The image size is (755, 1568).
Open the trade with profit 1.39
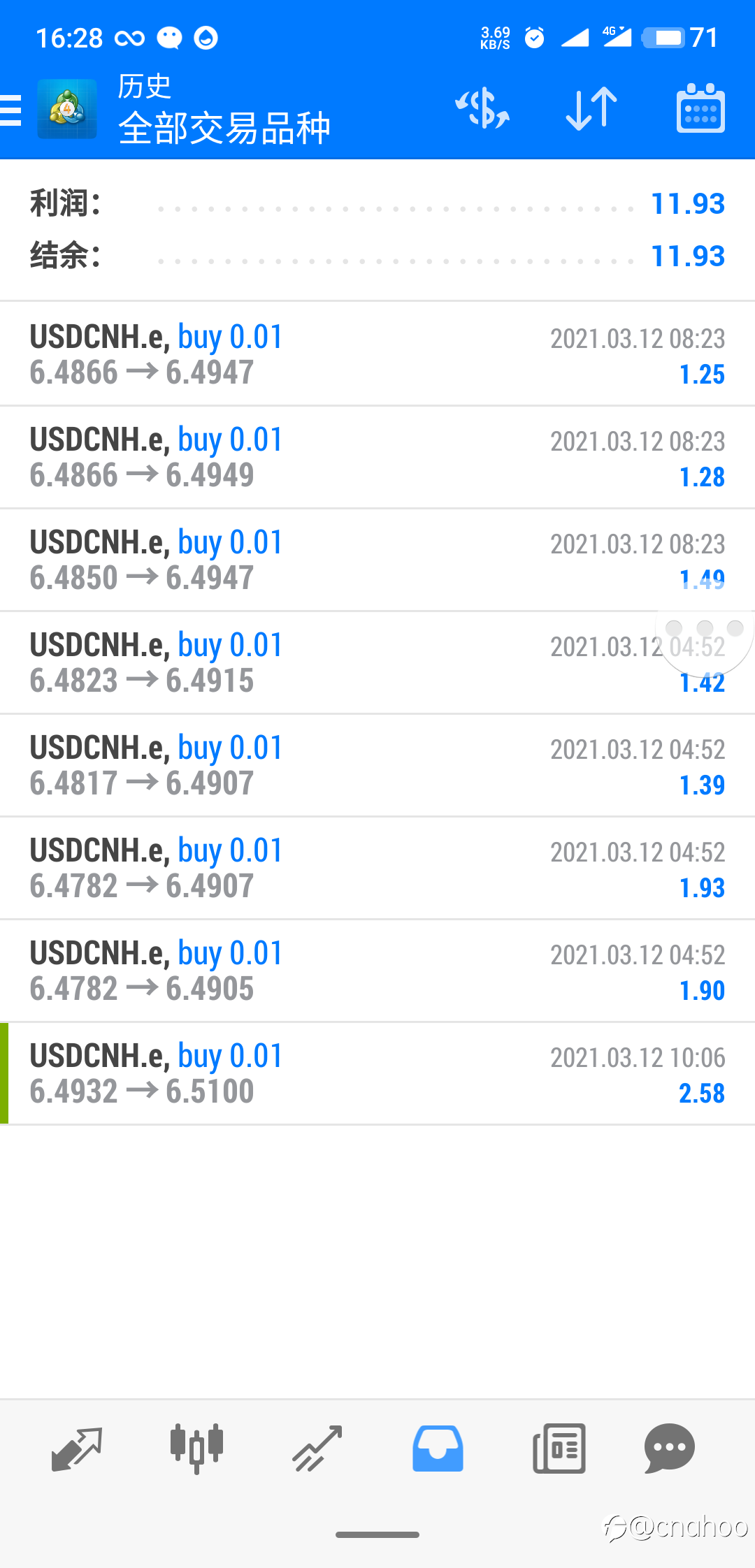coord(377,765)
